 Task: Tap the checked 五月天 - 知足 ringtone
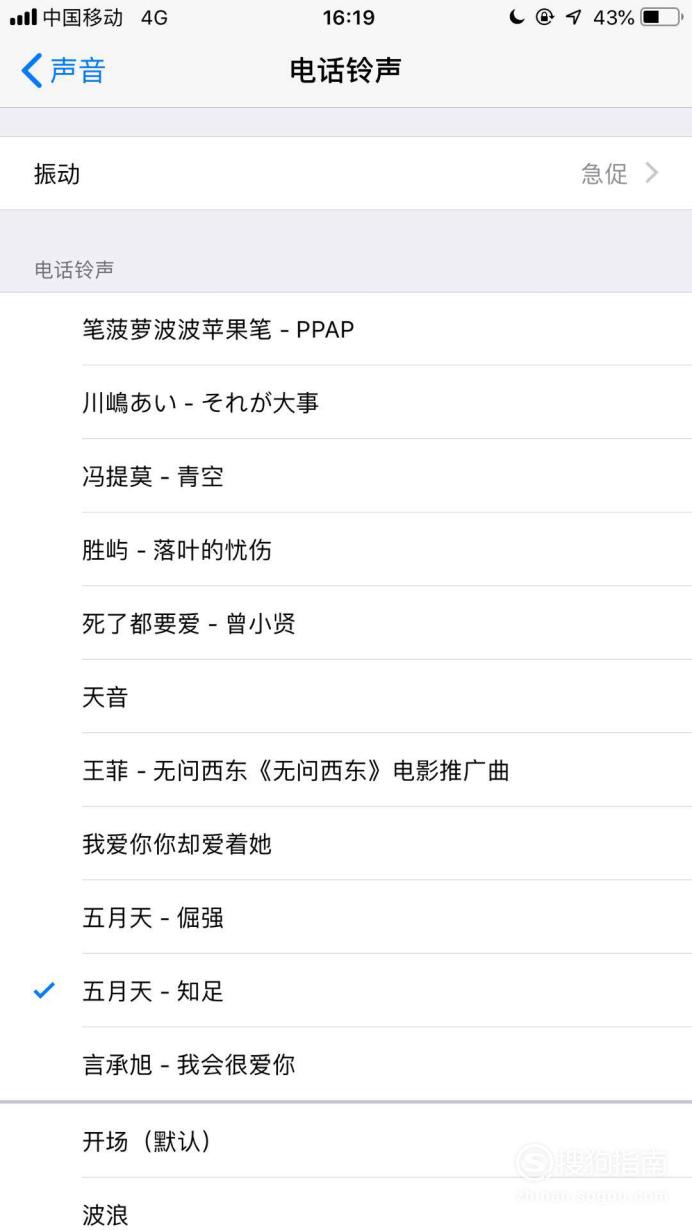click(346, 991)
